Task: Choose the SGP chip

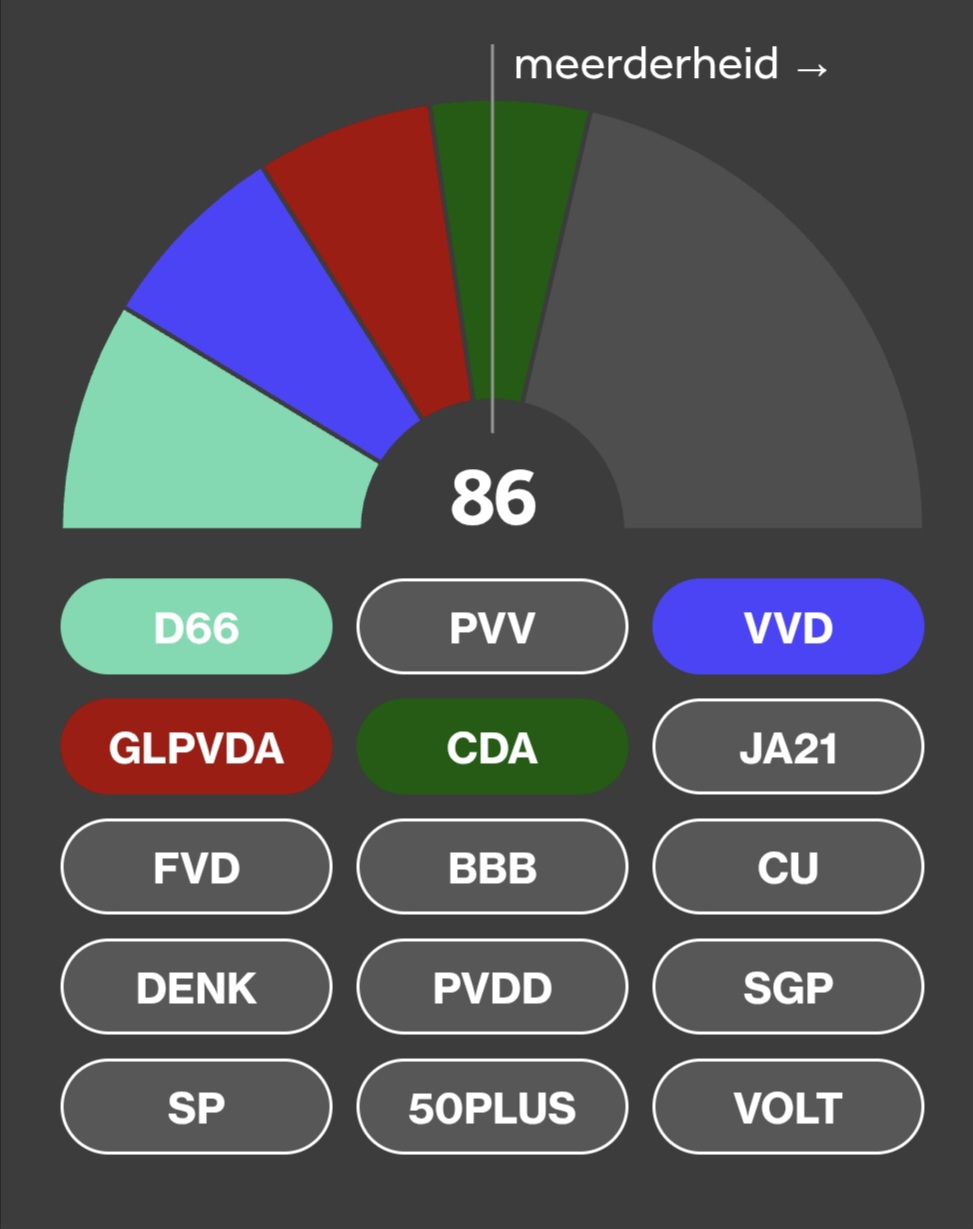Action: coord(788,987)
